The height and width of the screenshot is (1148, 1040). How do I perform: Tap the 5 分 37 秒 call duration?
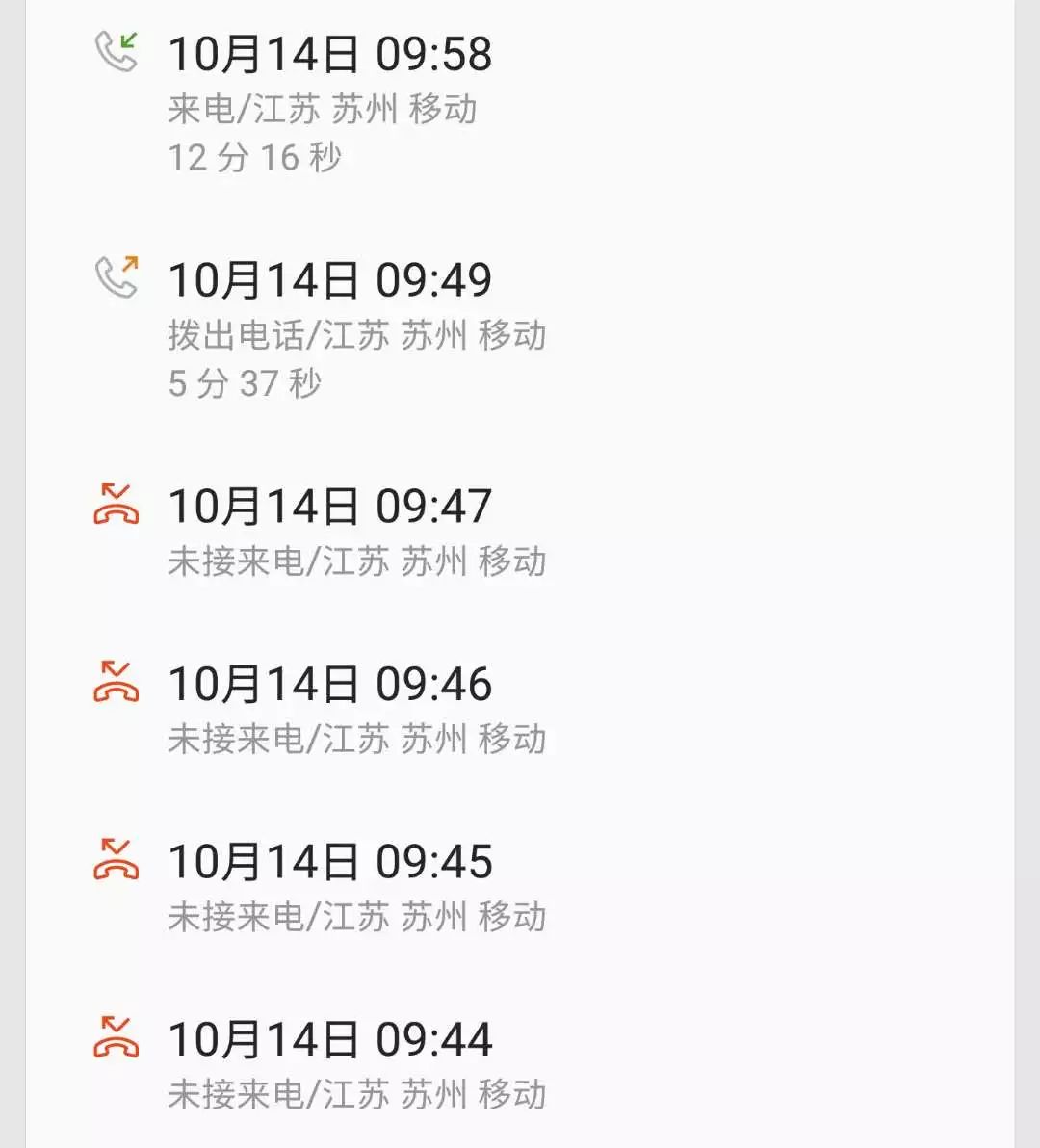pos(246,381)
